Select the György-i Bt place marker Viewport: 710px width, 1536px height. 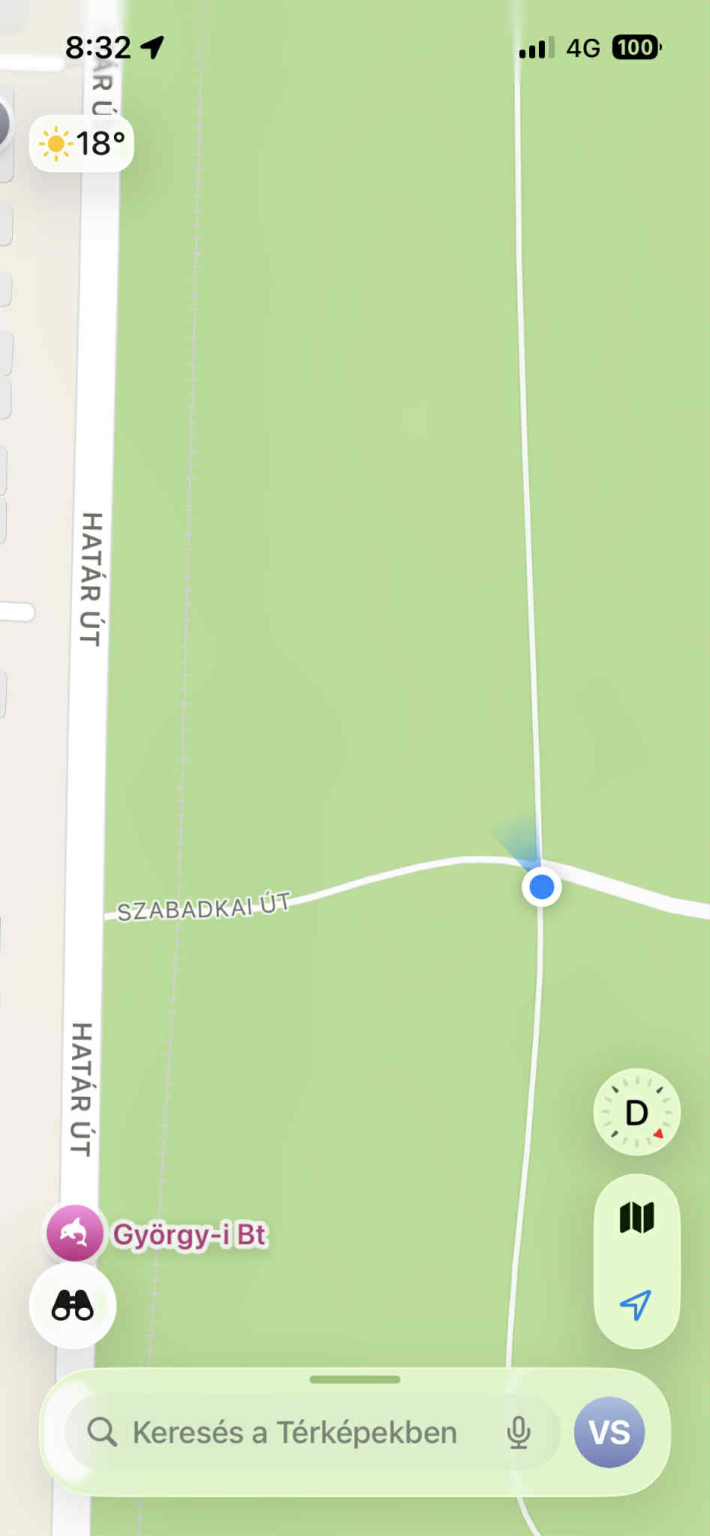tap(75, 1235)
